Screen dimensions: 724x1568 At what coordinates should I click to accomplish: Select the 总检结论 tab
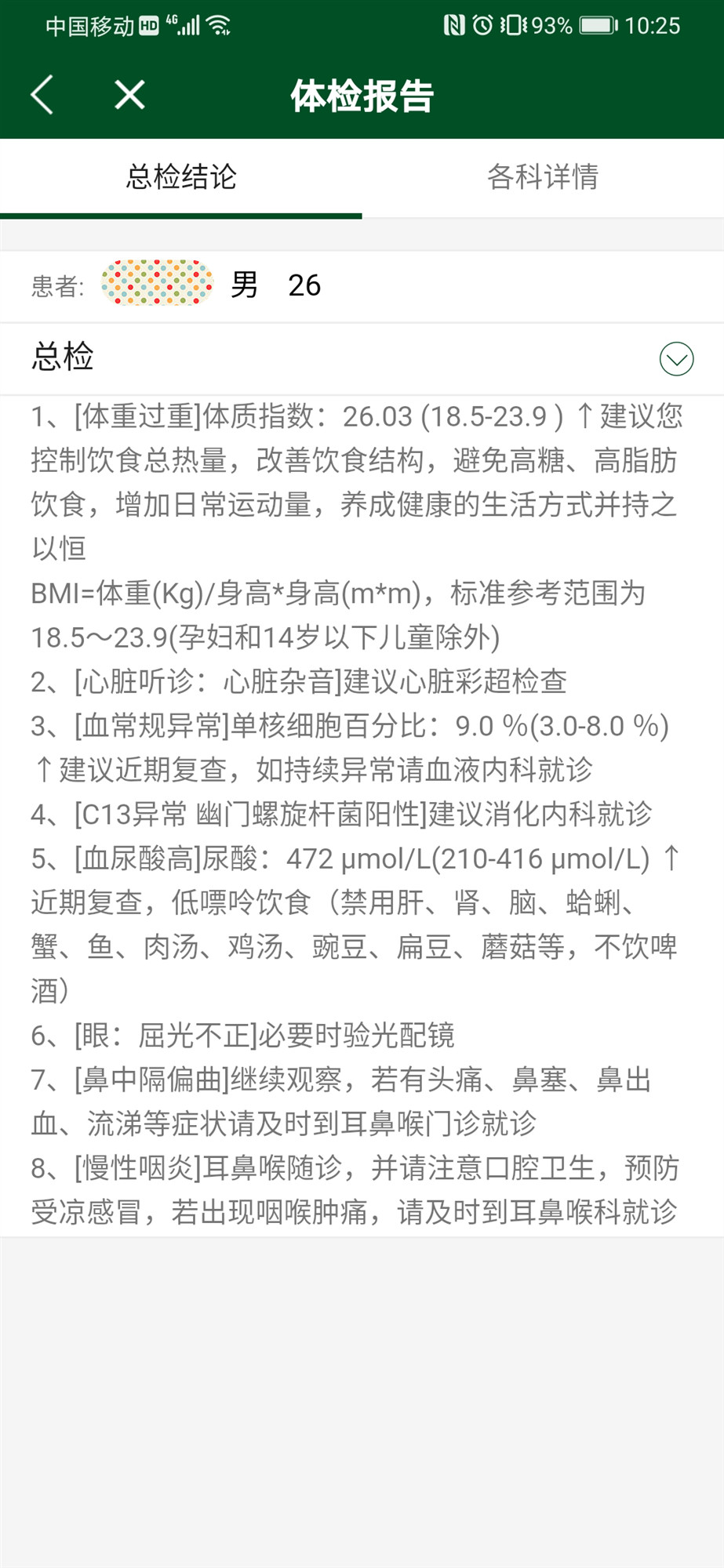181,177
